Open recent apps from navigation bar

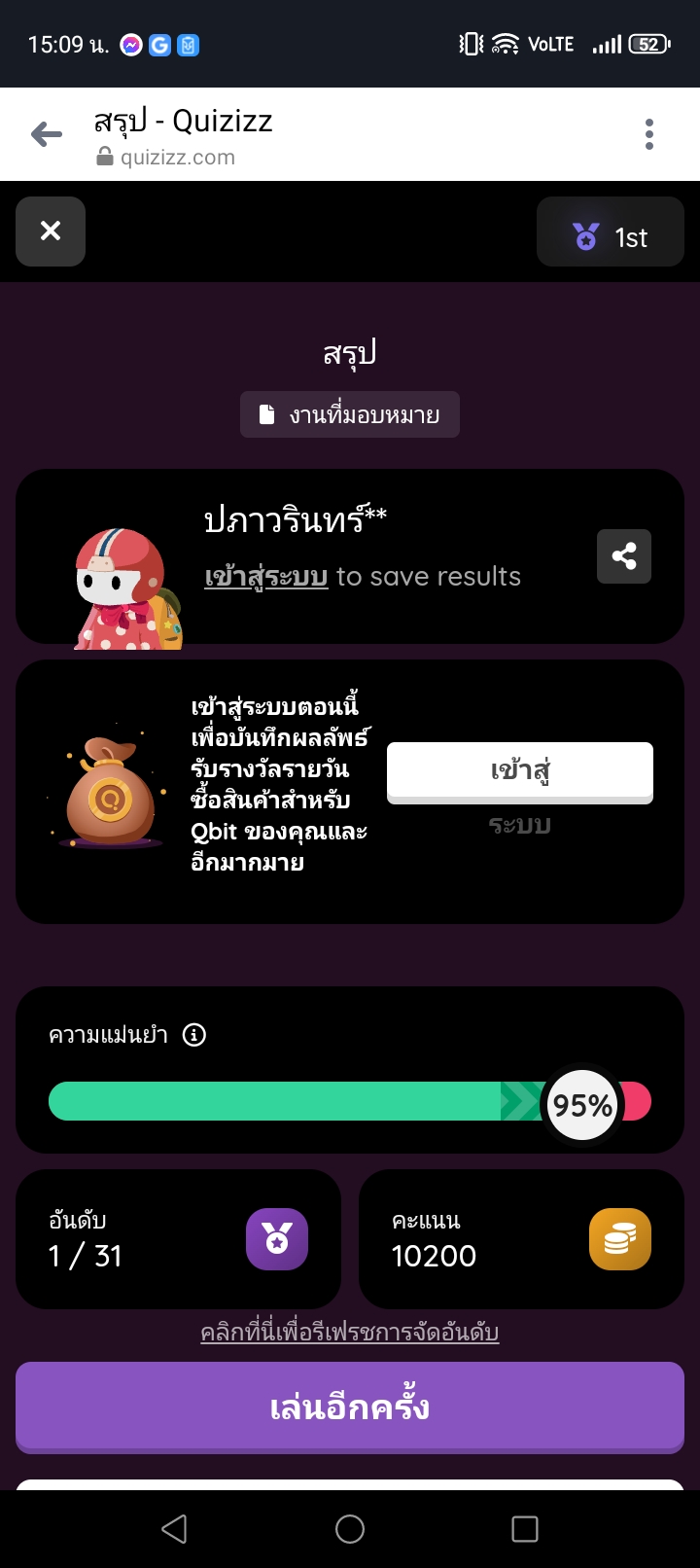[525, 1529]
